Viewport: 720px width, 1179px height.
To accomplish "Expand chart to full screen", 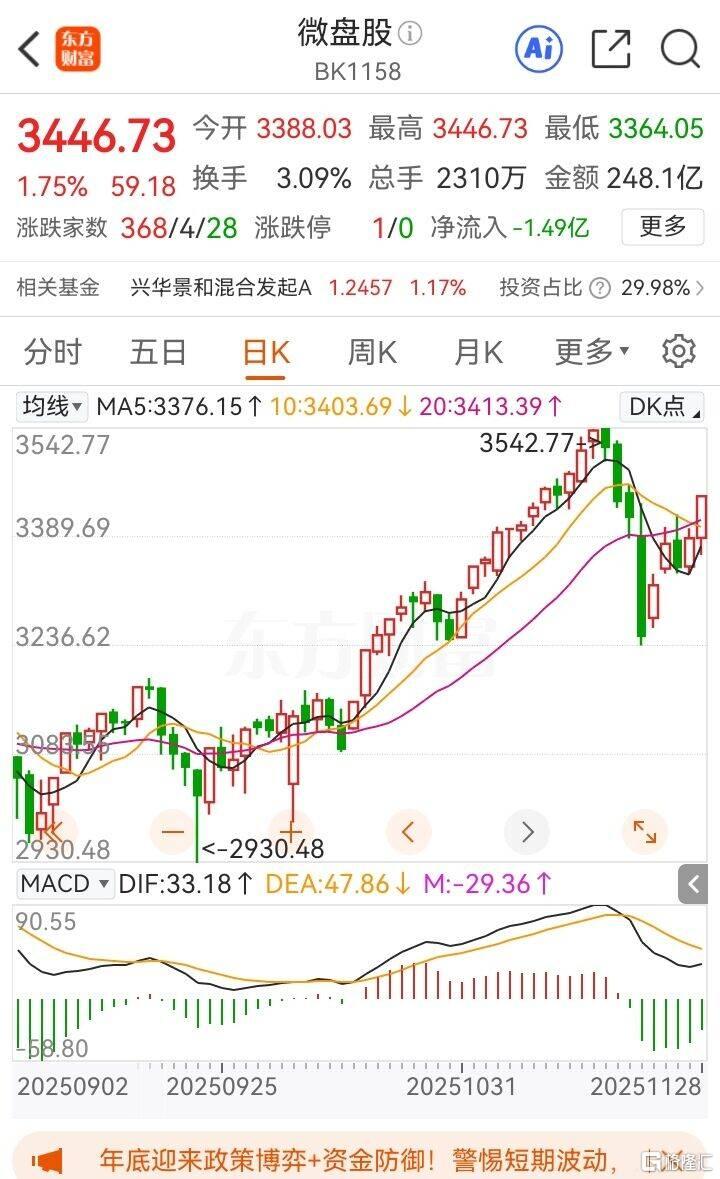I will [x=645, y=831].
